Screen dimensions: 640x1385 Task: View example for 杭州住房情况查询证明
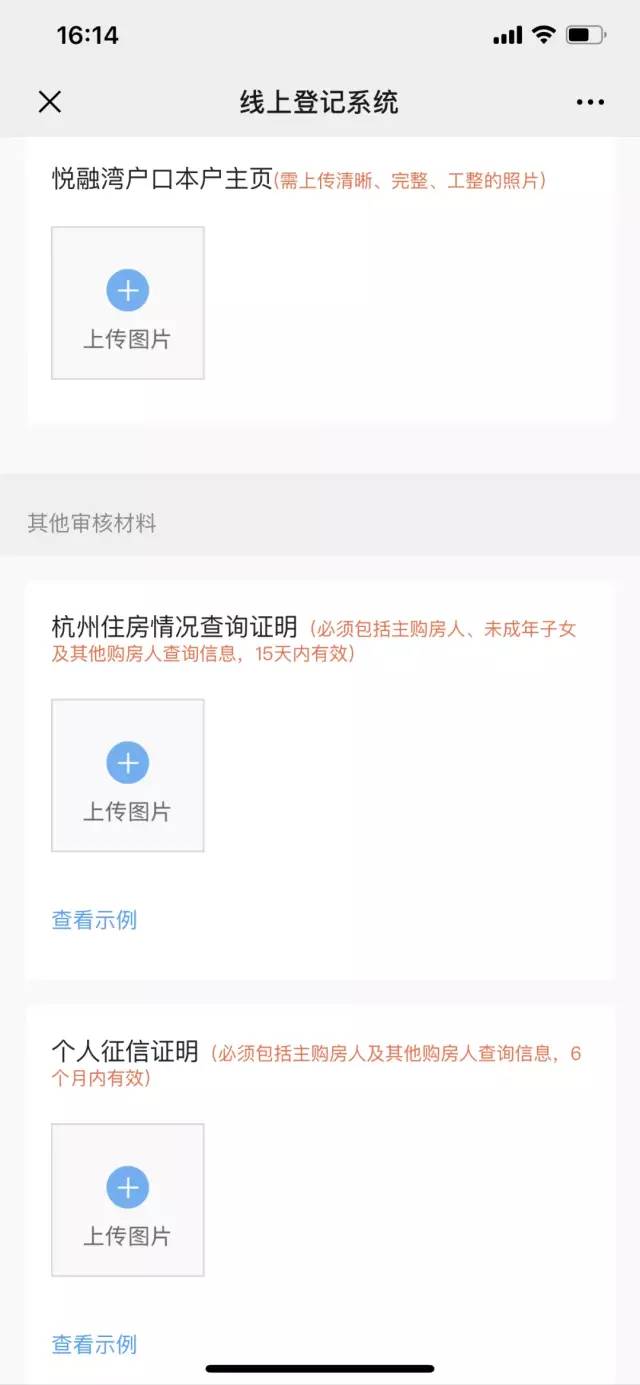[94, 920]
